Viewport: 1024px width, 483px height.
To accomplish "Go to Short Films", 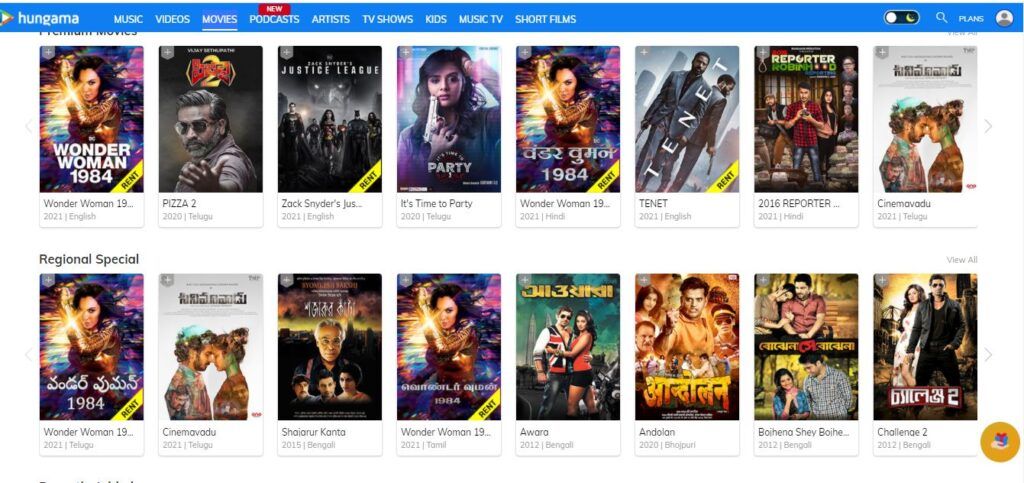I will (x=545, y=19).
